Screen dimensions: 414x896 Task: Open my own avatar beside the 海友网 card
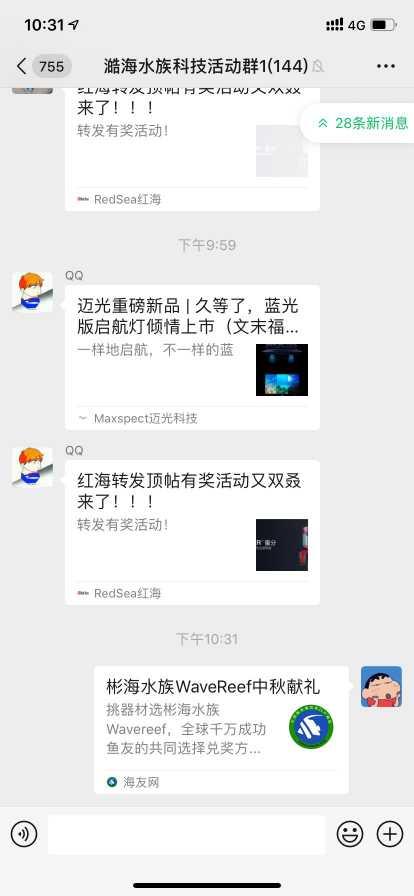(381, 686)
